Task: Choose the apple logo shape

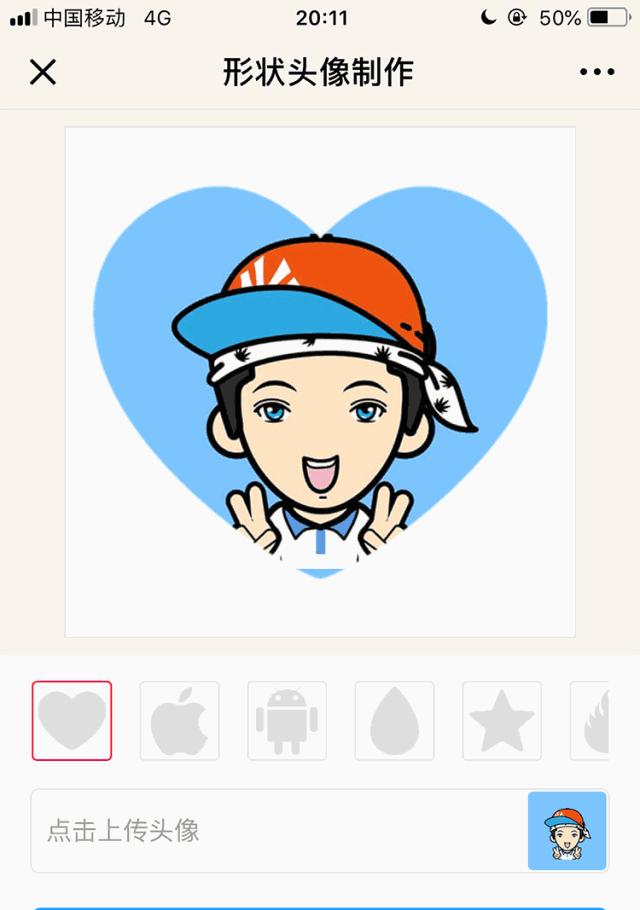Action: [180, 721]
